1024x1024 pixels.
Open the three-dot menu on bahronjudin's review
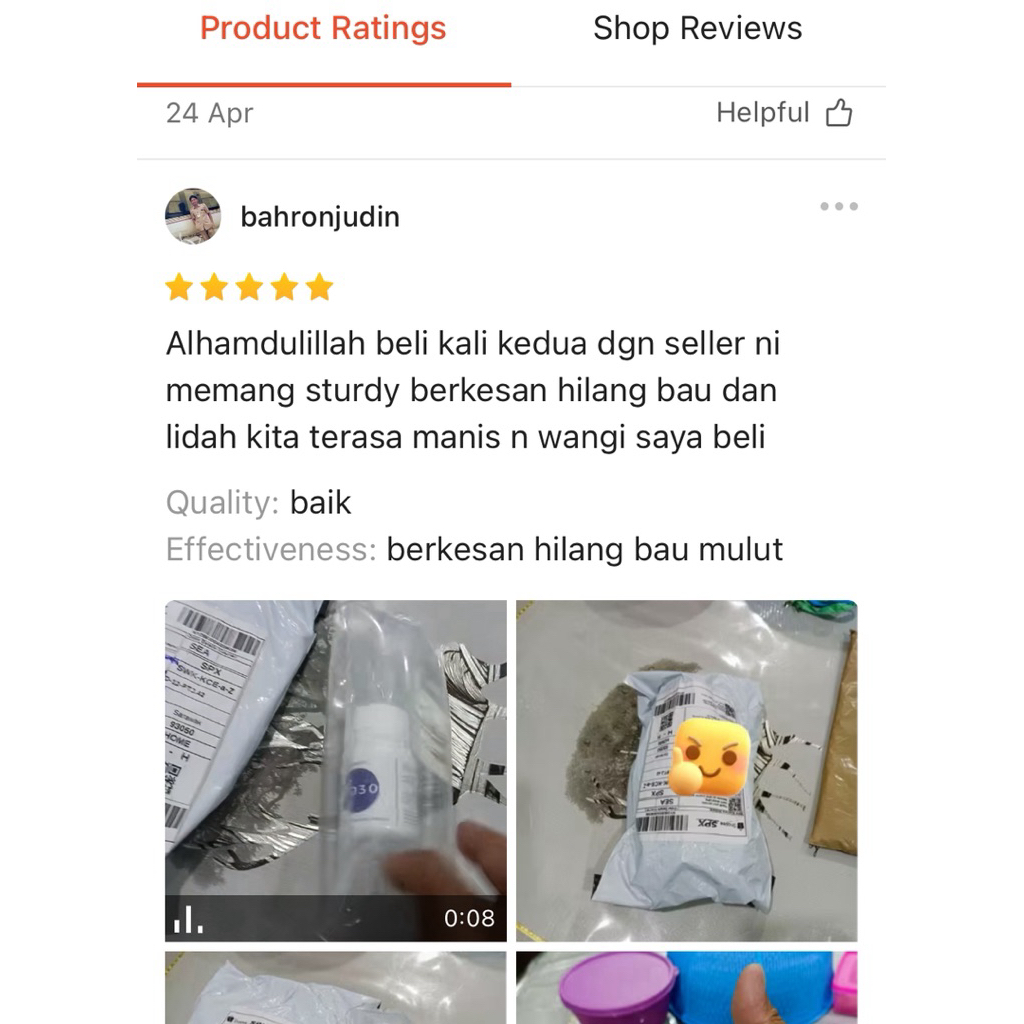(838, 207)
